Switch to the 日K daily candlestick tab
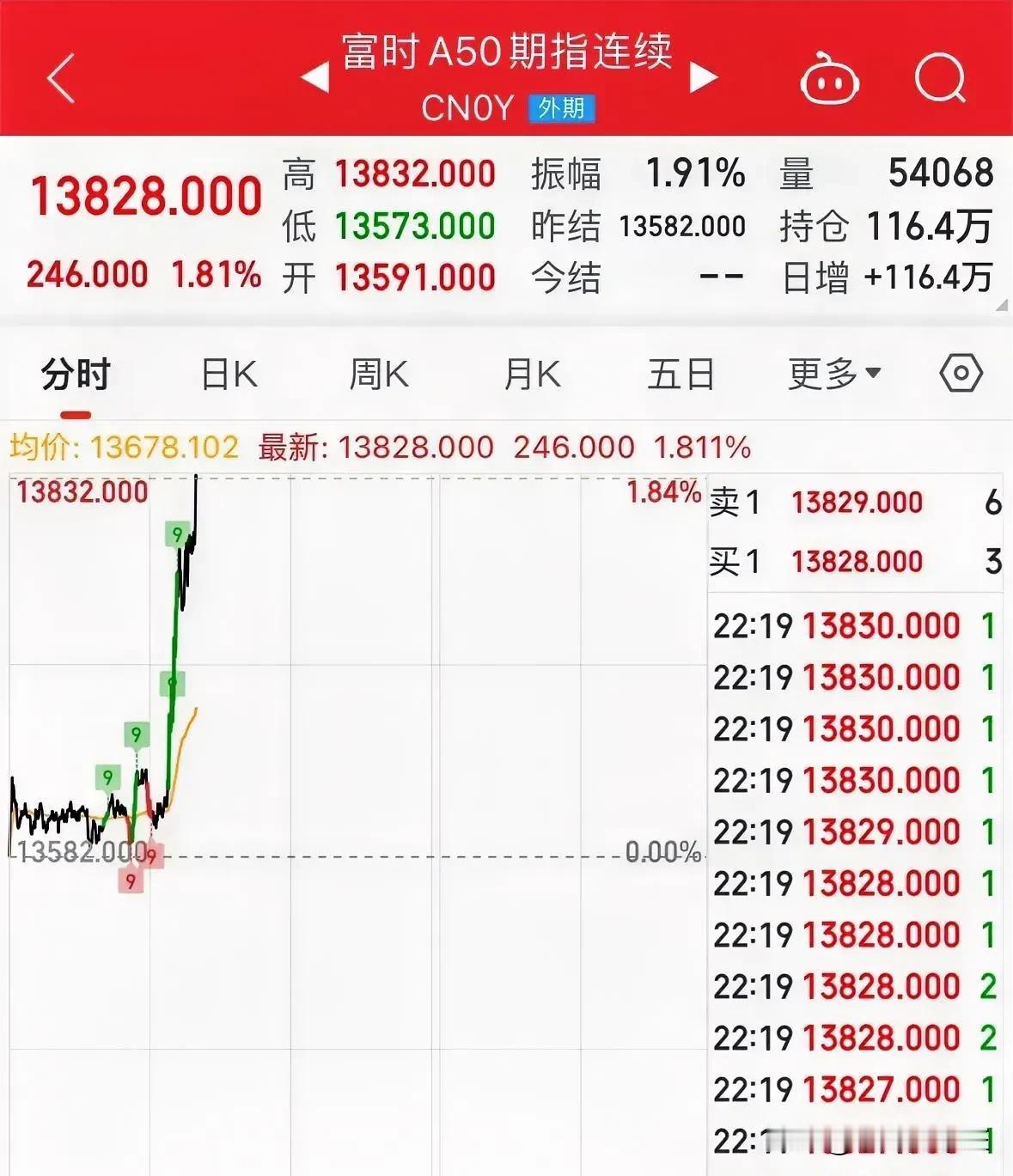 coord(226,373)
